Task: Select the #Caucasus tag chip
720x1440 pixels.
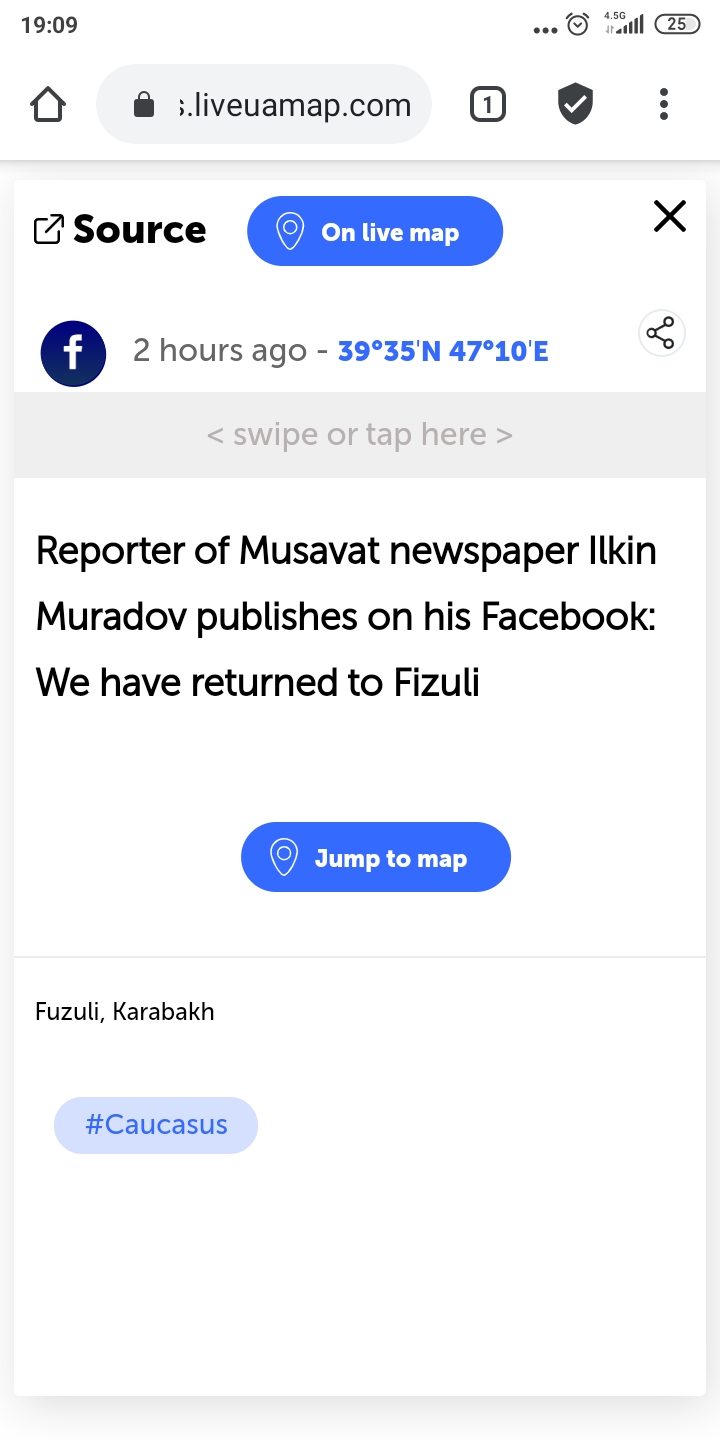Action: point(156,1125)
